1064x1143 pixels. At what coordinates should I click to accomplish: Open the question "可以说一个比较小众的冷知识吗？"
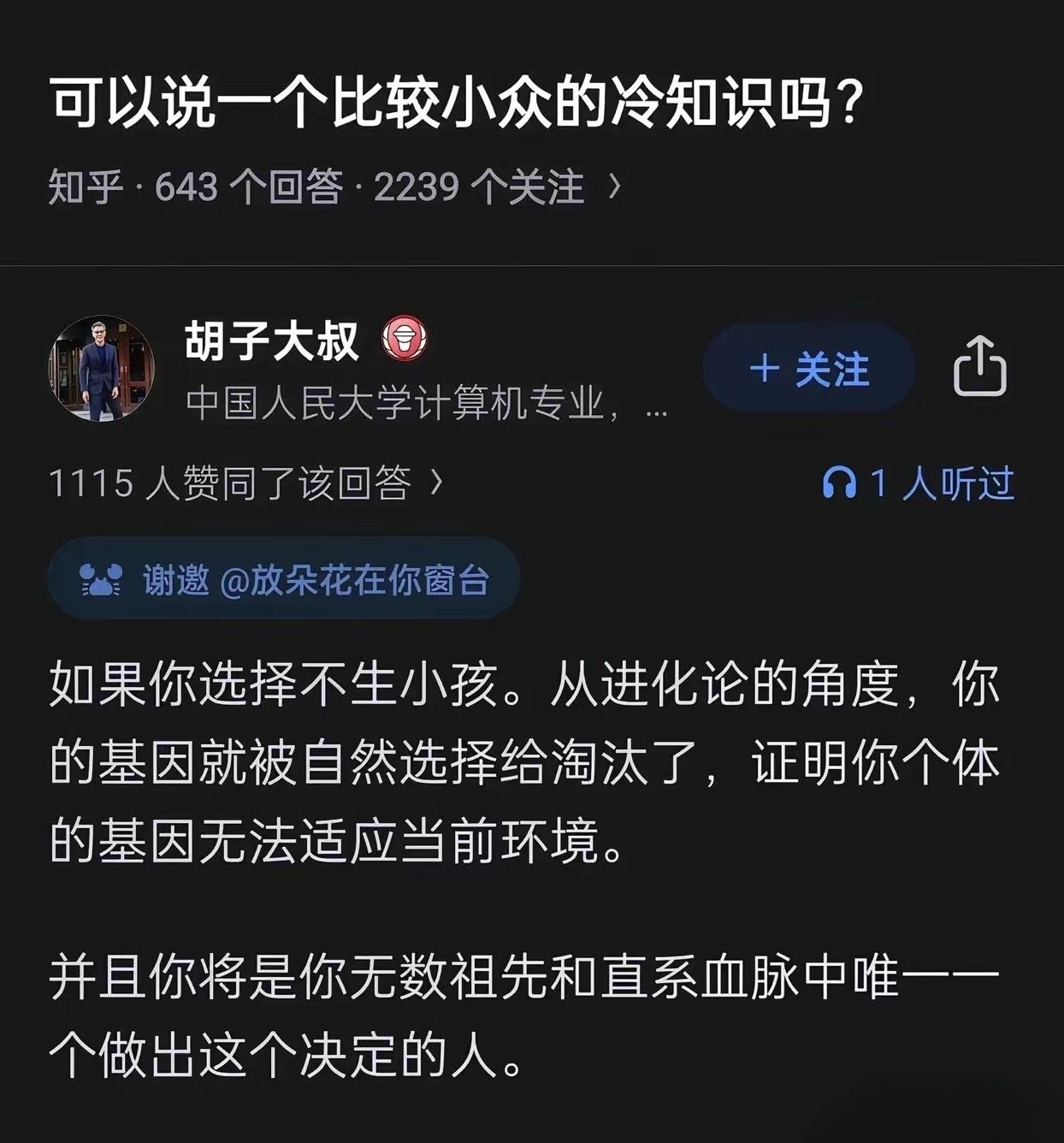click(x=458, y=101)
